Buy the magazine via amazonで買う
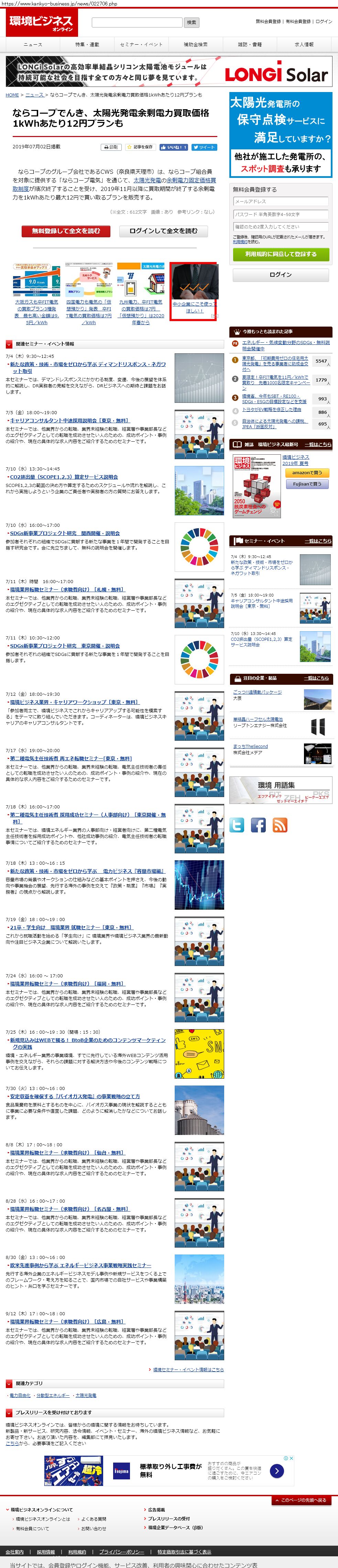Viewport: 338px width, 1568px height. coord(306,472)
